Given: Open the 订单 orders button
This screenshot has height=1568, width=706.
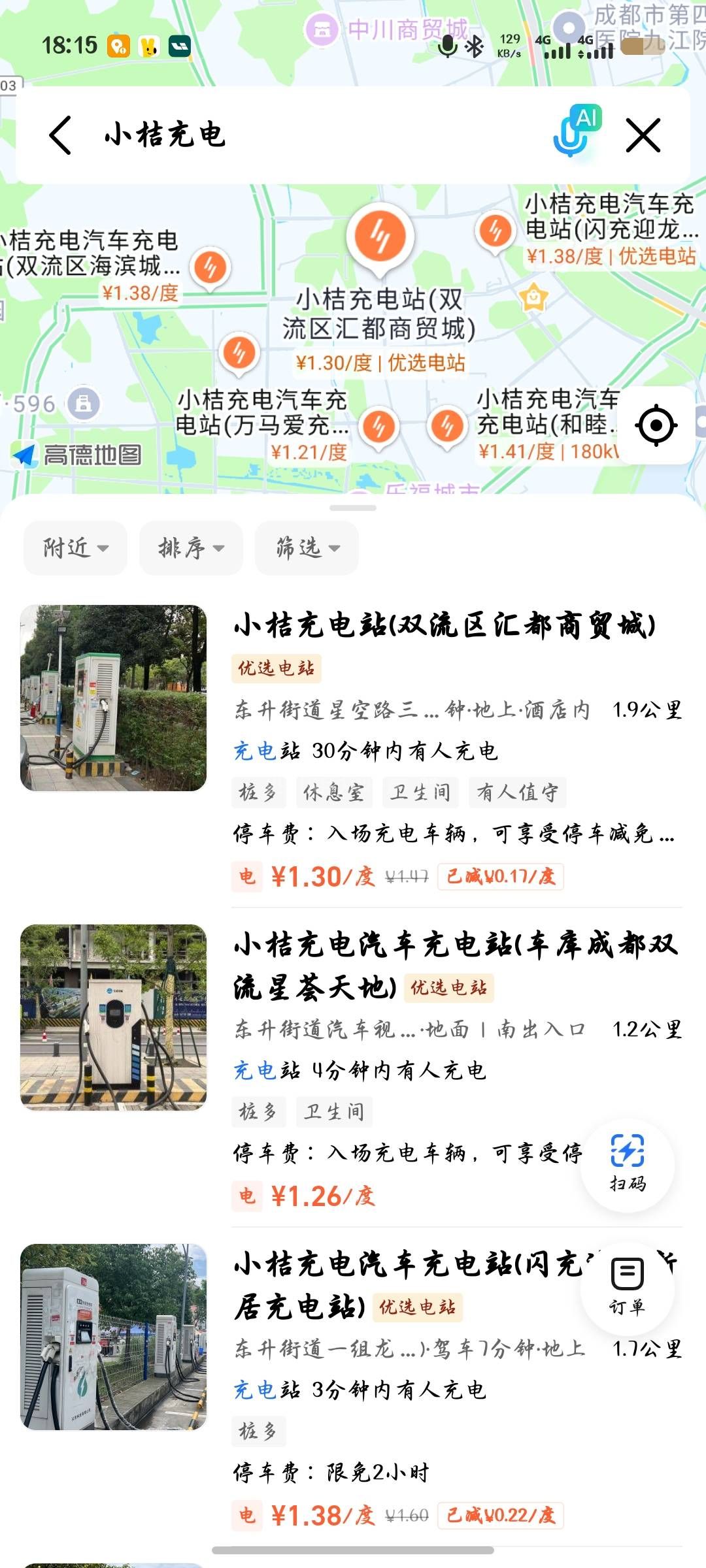Looking at the screenshot, I should tap(628, 1286).
